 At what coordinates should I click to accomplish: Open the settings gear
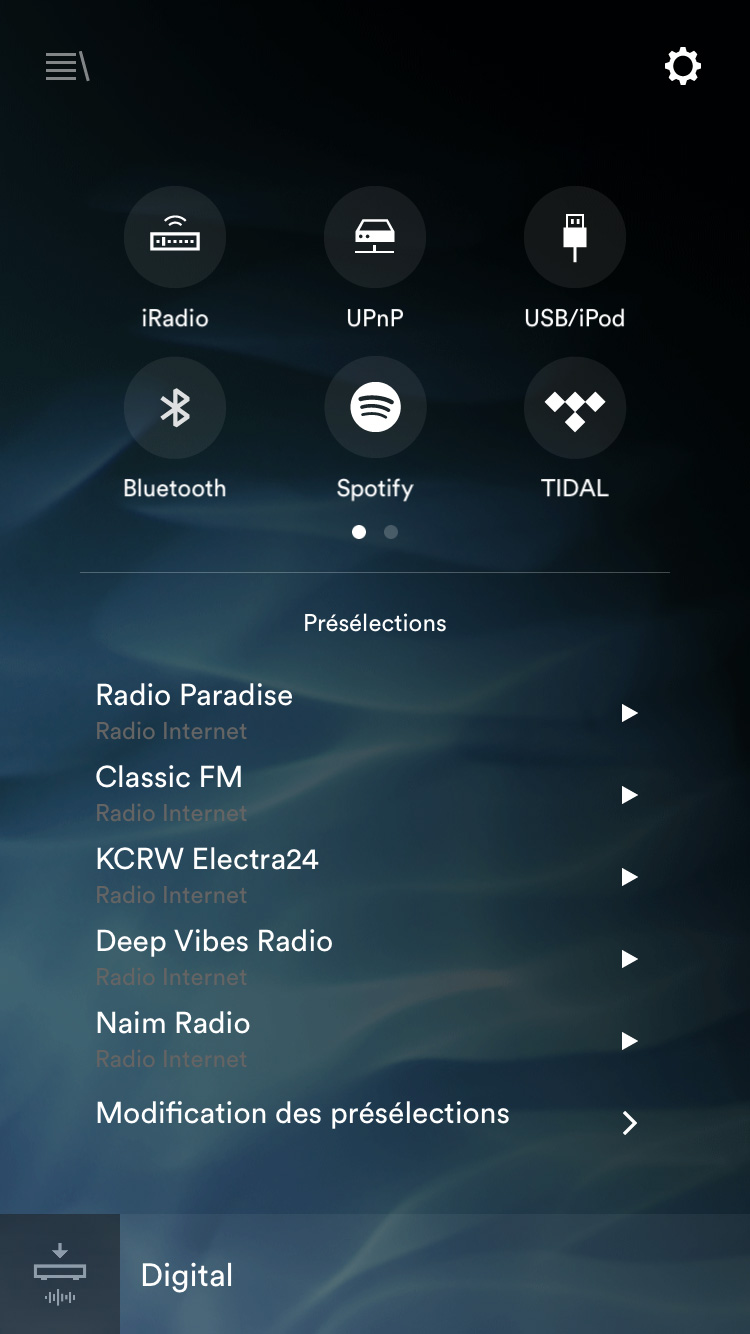(x=683, y=67)
